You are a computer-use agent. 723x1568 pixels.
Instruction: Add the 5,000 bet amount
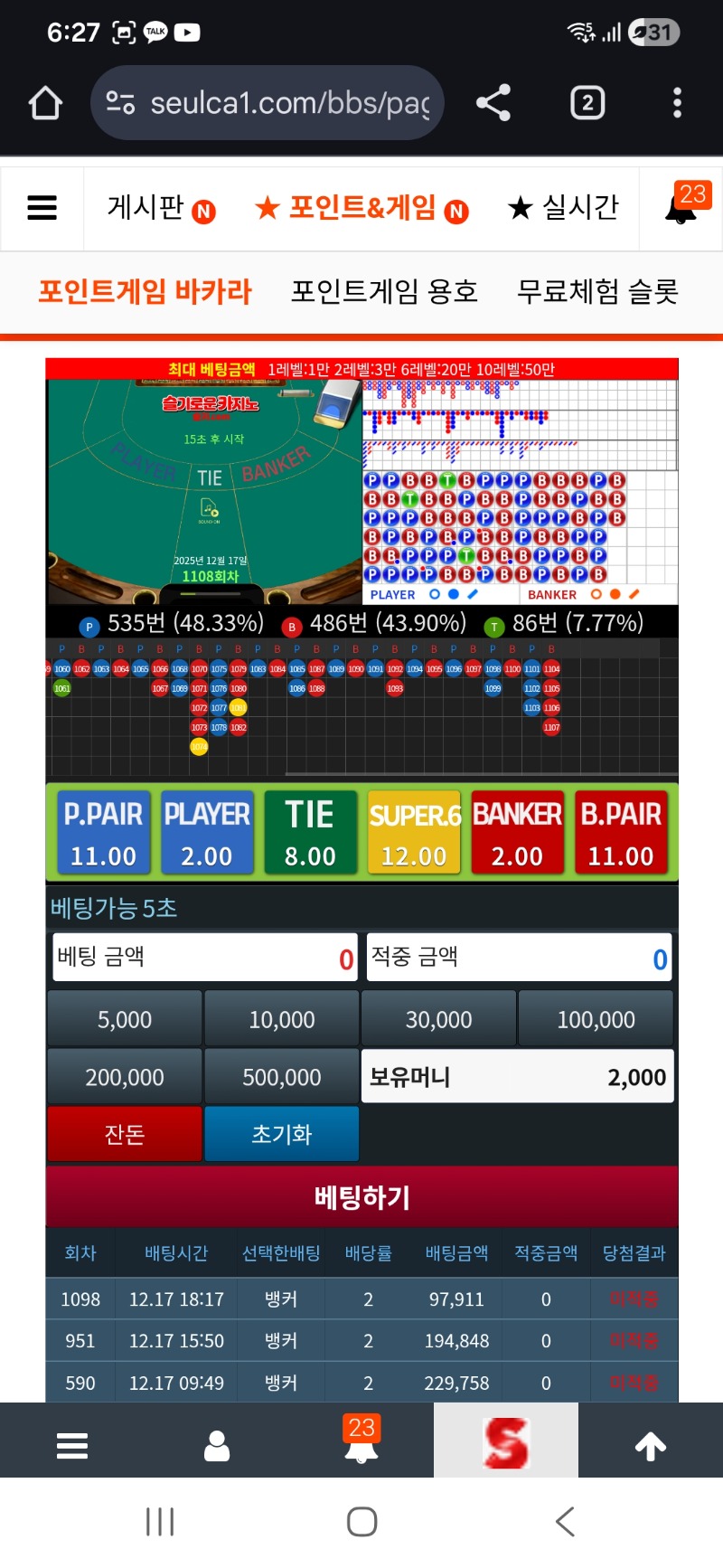click(125, 1019)
